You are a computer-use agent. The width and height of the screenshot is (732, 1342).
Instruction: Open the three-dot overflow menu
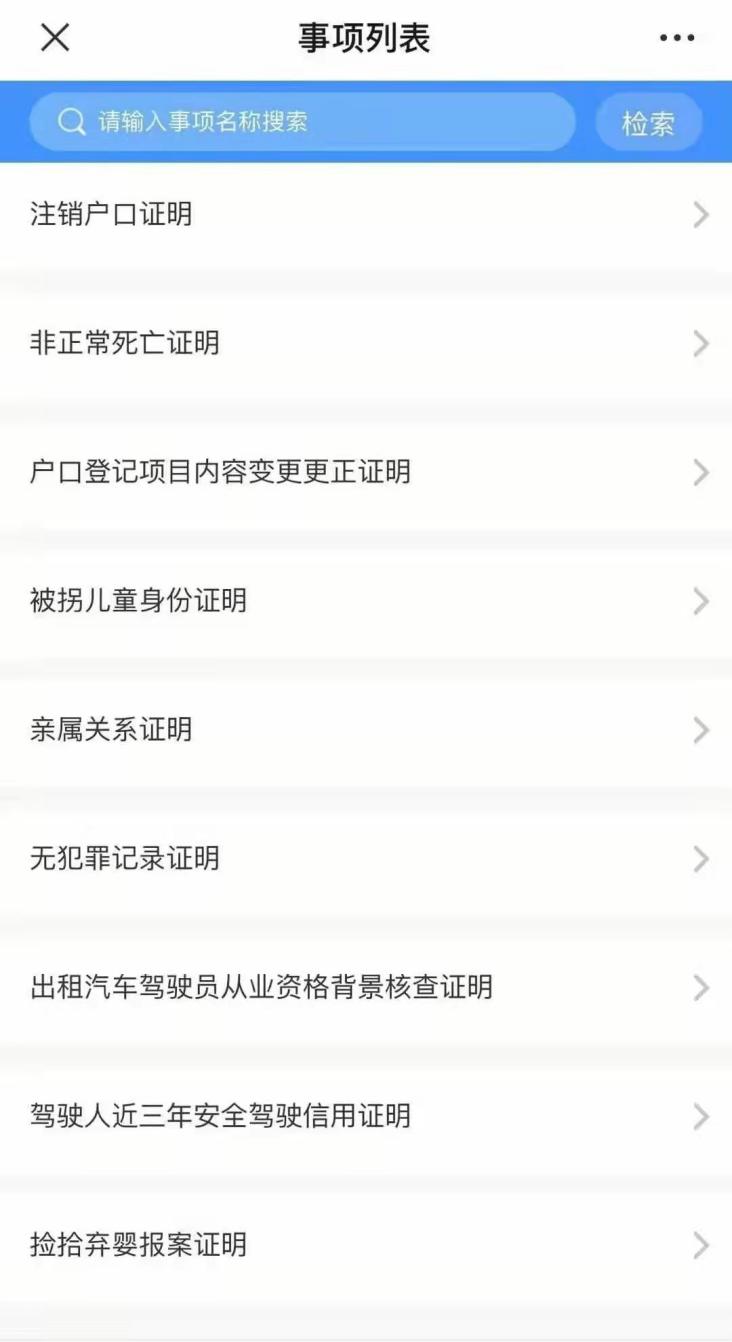point(677,38)
